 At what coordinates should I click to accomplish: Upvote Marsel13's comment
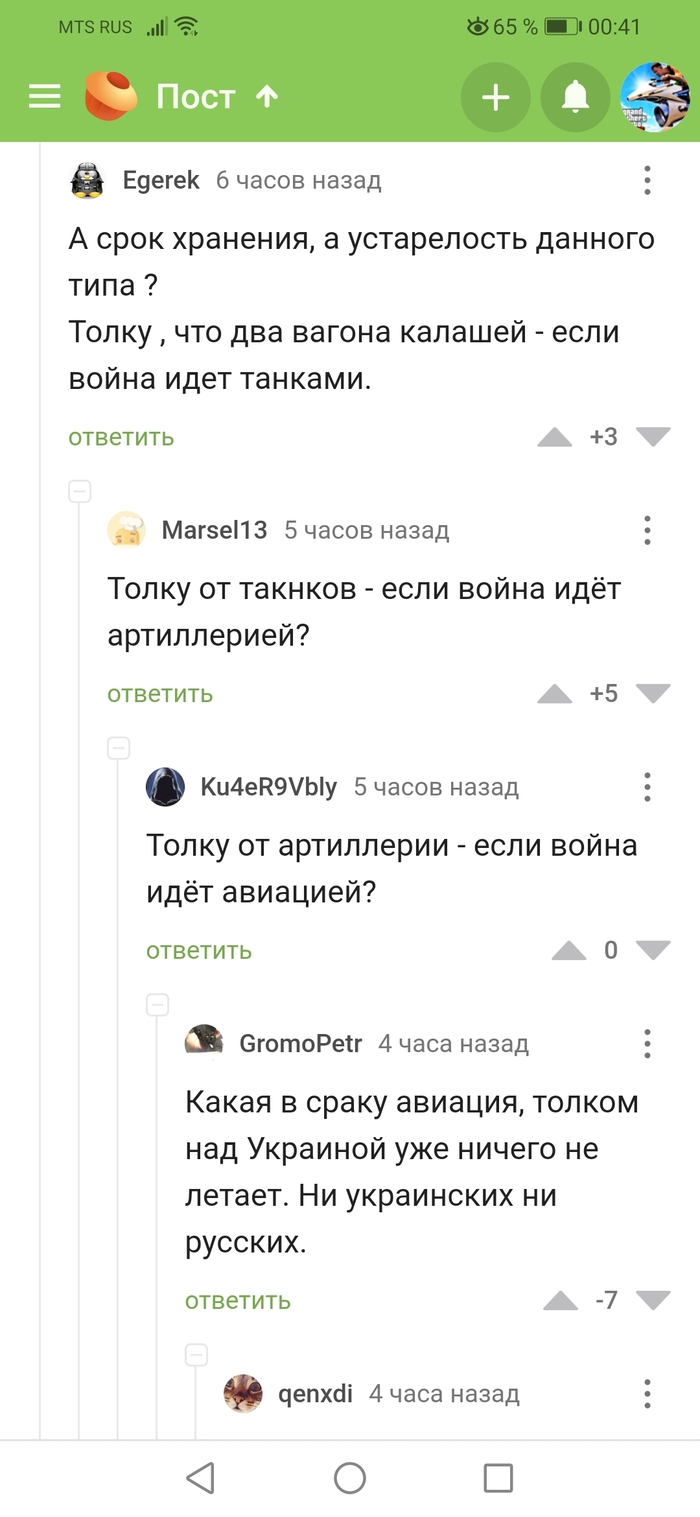click(x=555, y=694)
